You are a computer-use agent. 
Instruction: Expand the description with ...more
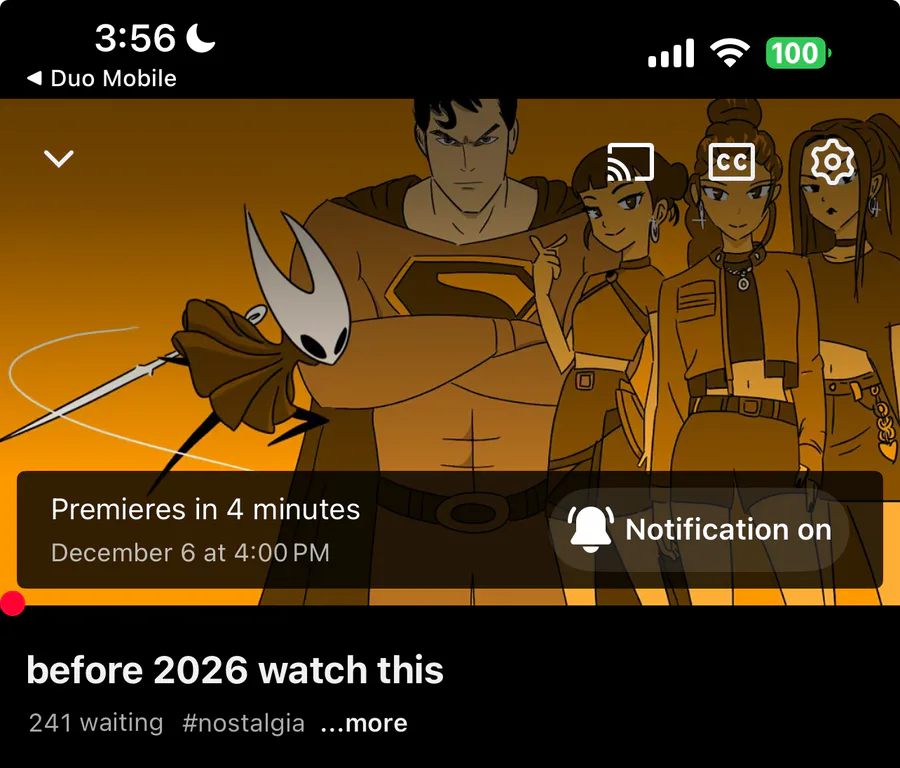coord(364,723)
